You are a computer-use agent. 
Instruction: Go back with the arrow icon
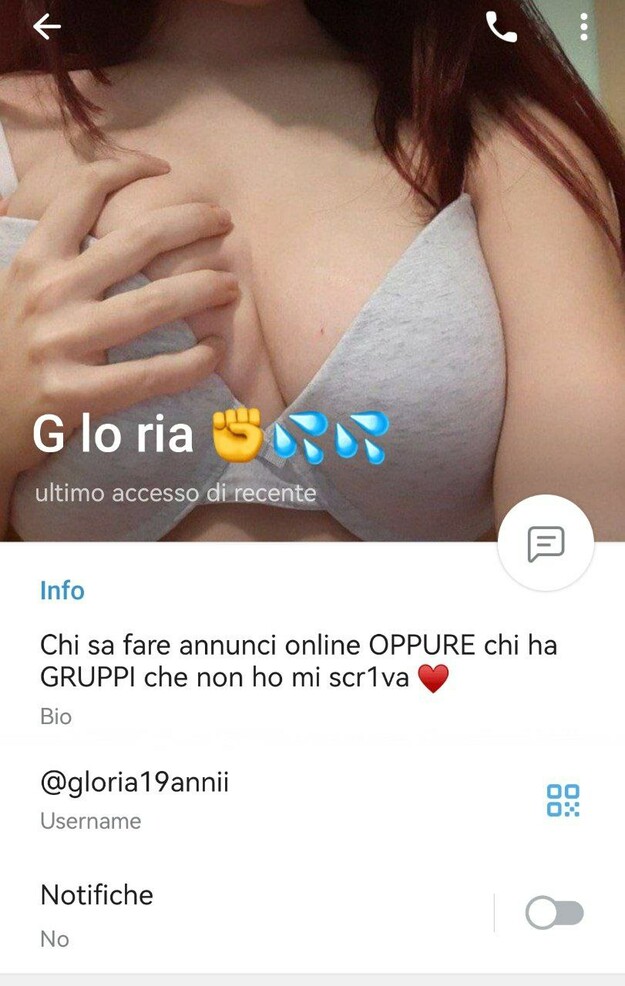[47, 27]
